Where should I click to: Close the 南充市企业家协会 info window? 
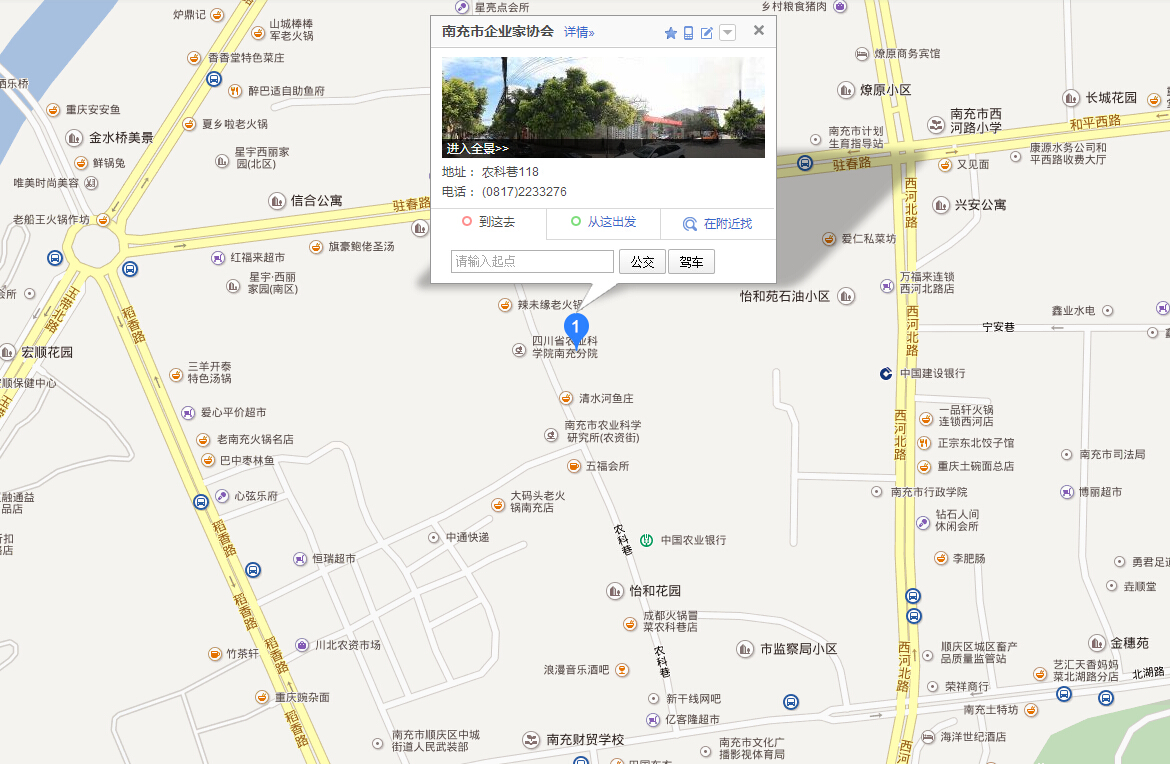click(759, 30)
